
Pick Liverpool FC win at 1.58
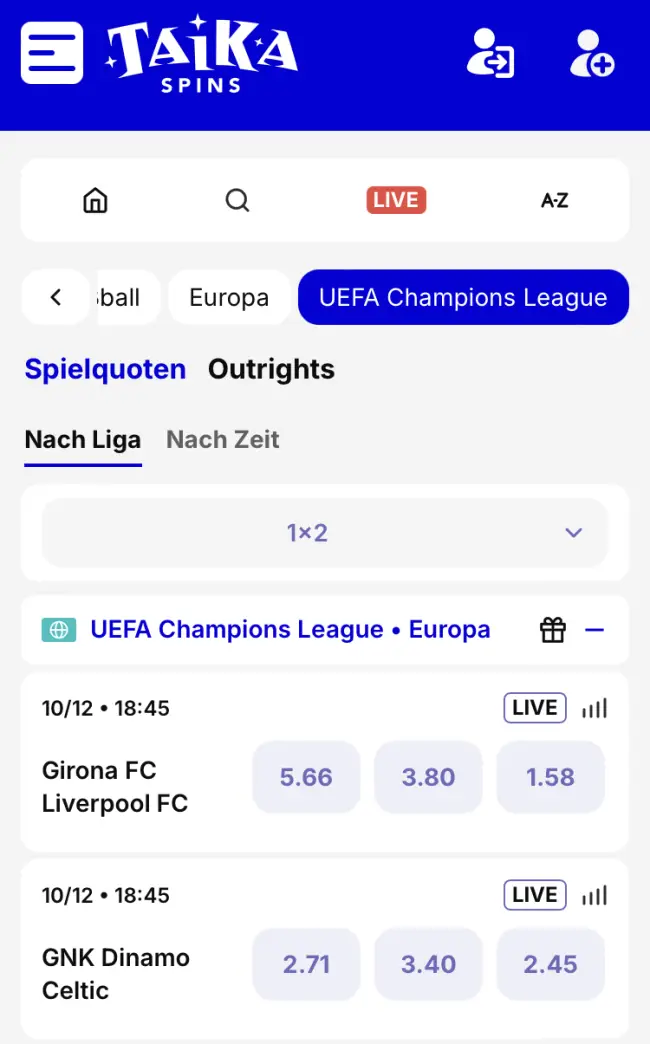pos(550,777)
